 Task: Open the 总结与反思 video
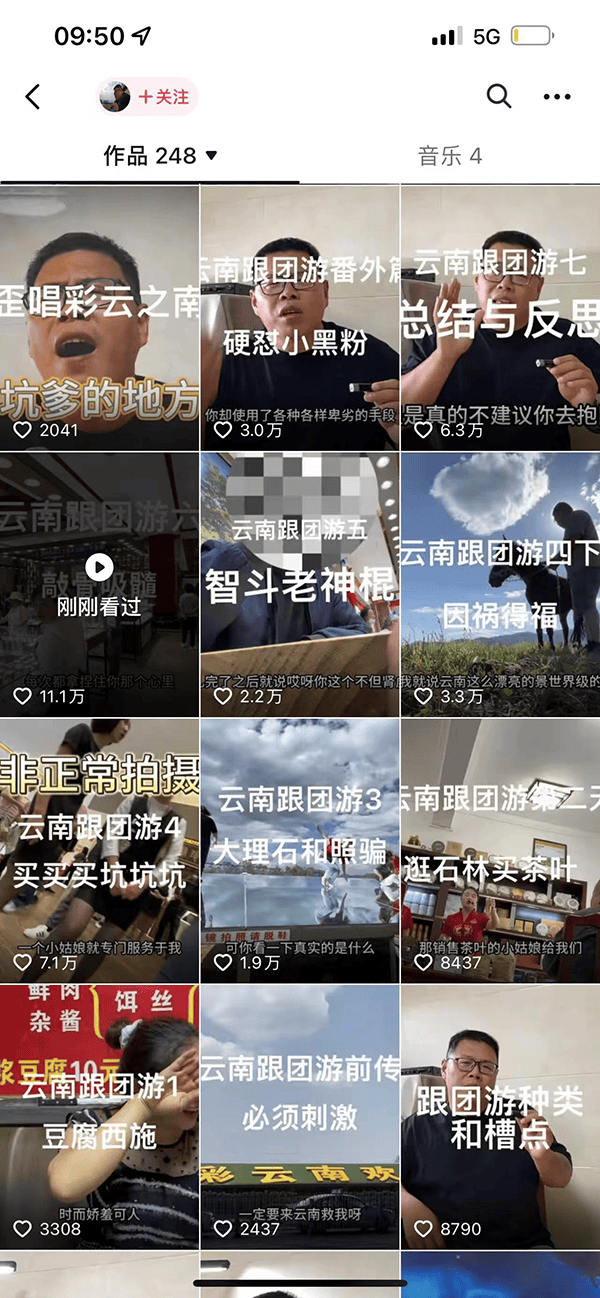point(500,317)
